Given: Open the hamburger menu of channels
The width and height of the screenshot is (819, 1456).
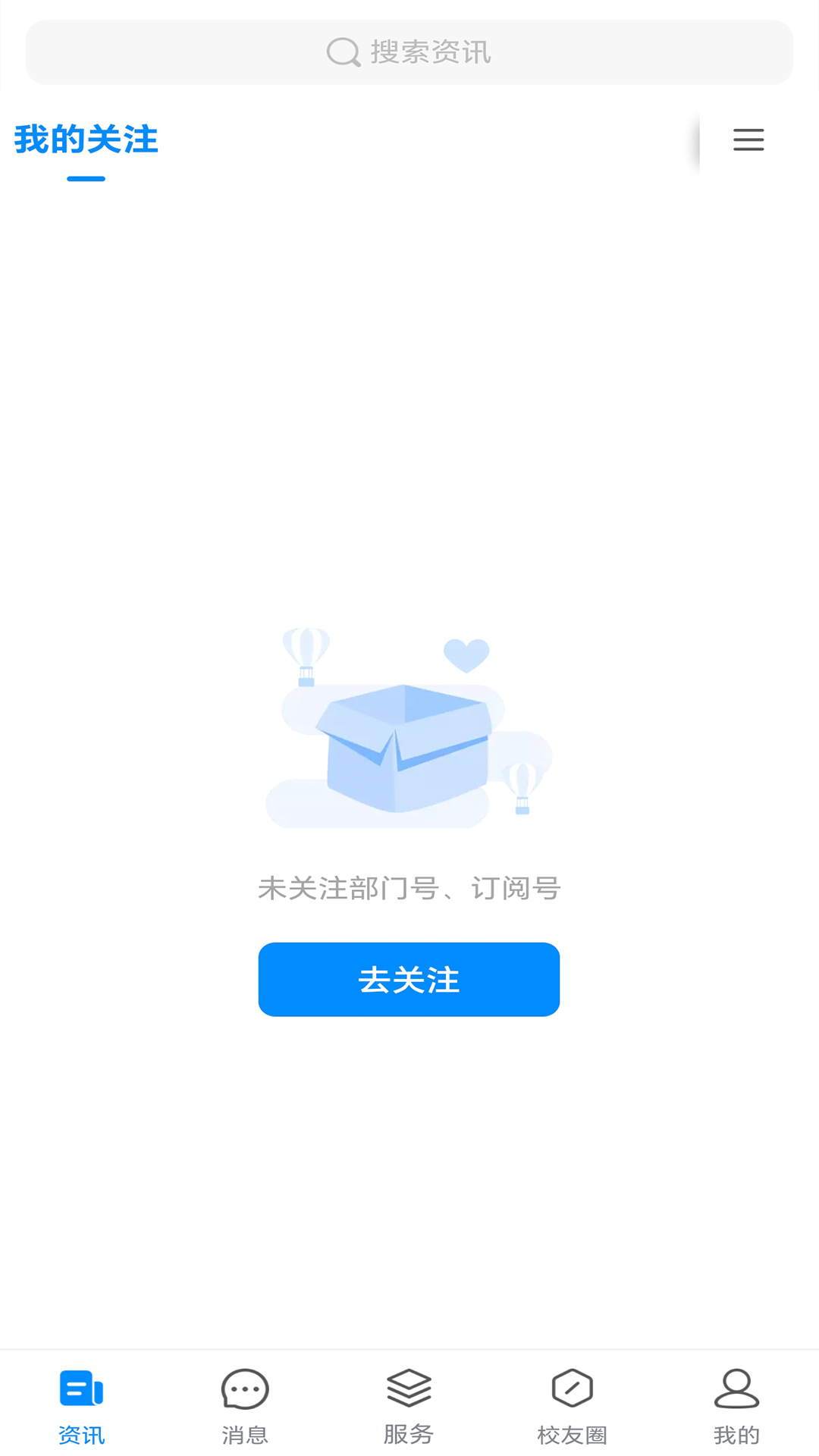Looking at the screenshot, I should point(748,140).
